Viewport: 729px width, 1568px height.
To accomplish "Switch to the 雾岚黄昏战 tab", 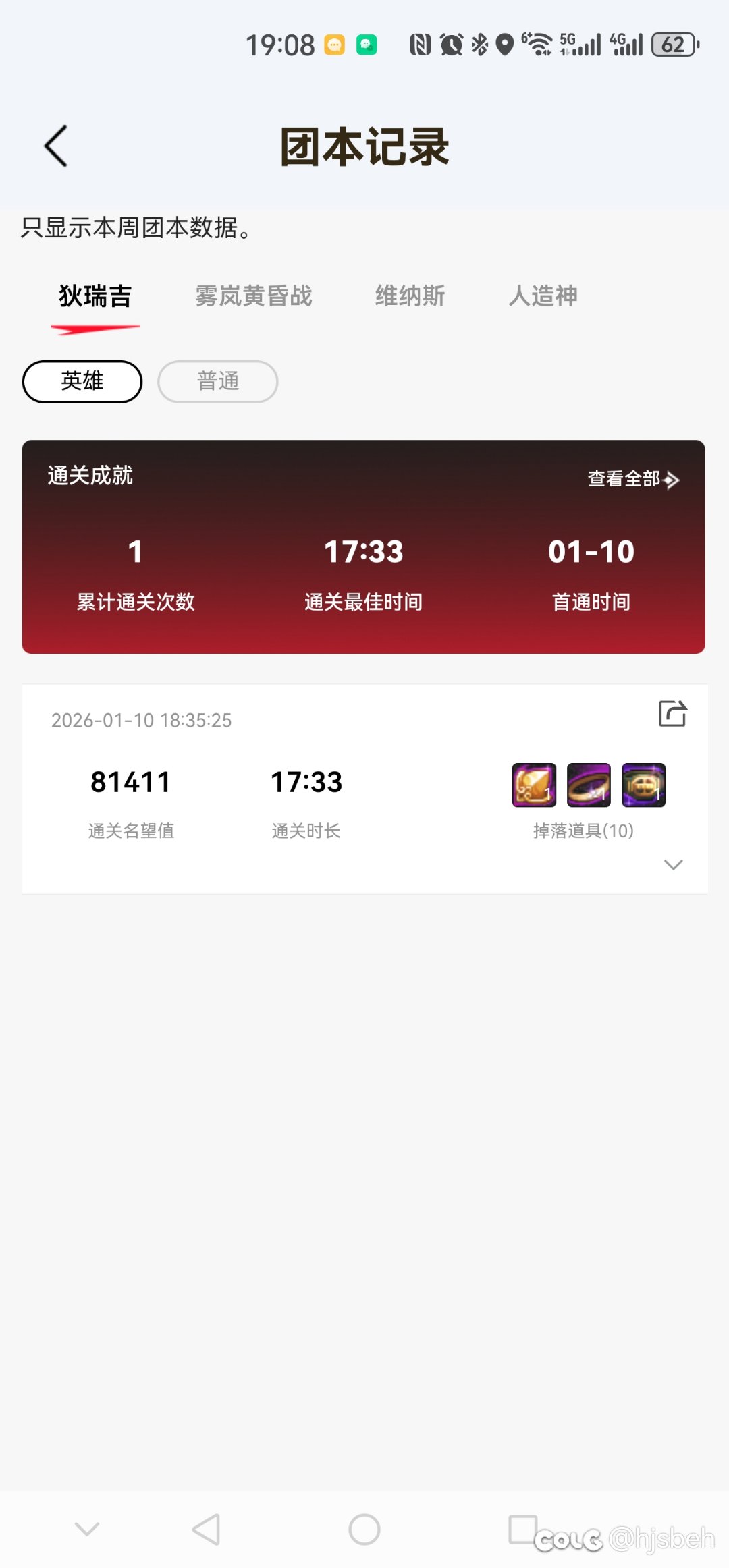I will (x=254, y=296).
